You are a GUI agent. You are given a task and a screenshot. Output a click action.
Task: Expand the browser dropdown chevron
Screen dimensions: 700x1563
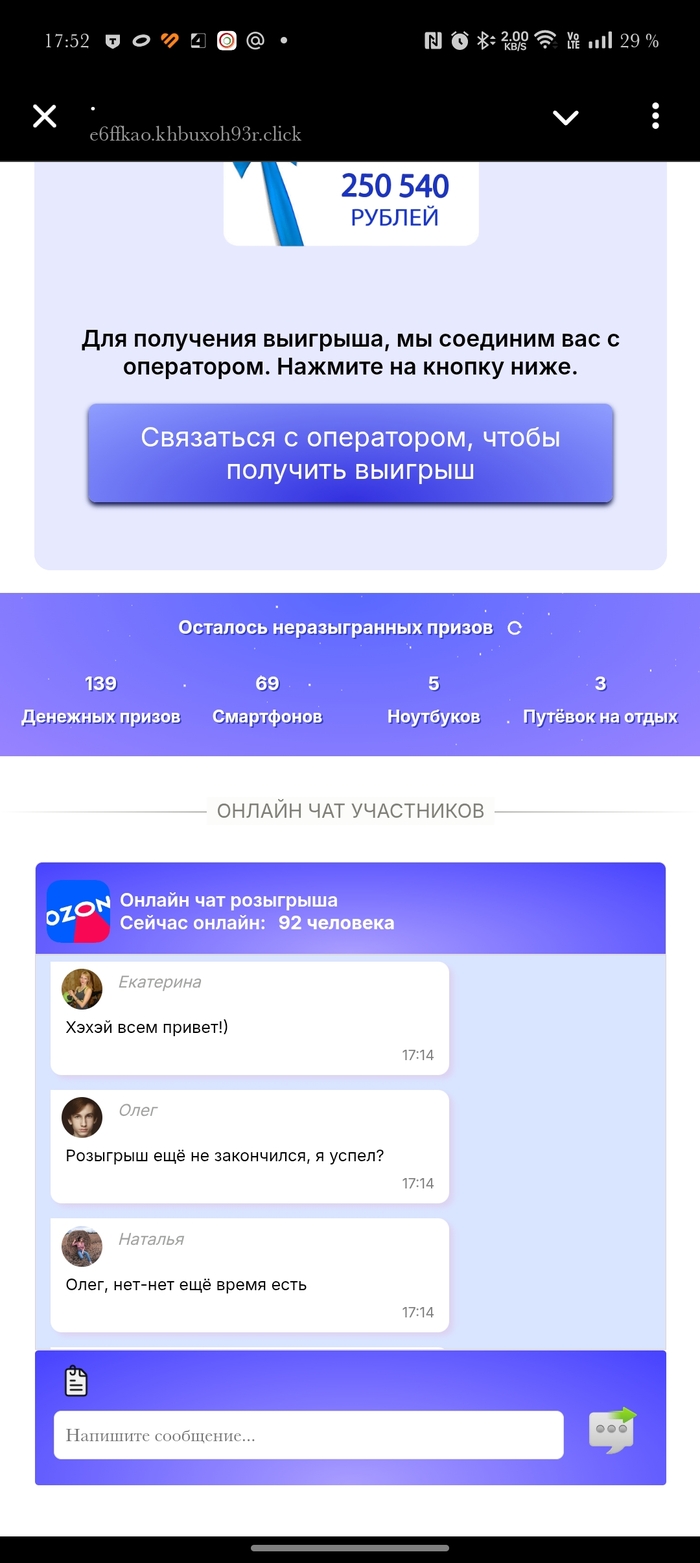566,117
